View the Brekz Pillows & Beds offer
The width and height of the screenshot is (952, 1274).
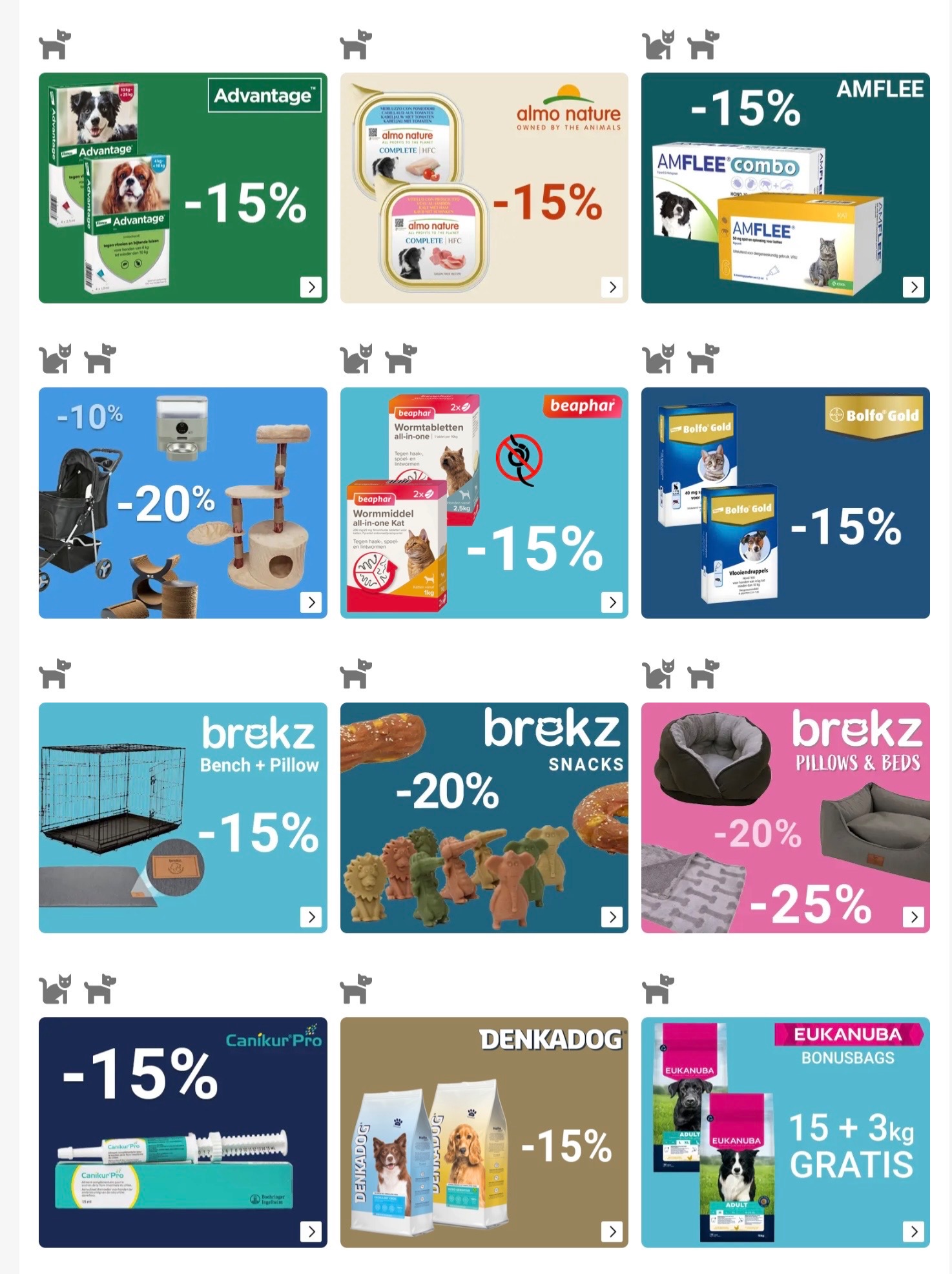click(785, 817)
